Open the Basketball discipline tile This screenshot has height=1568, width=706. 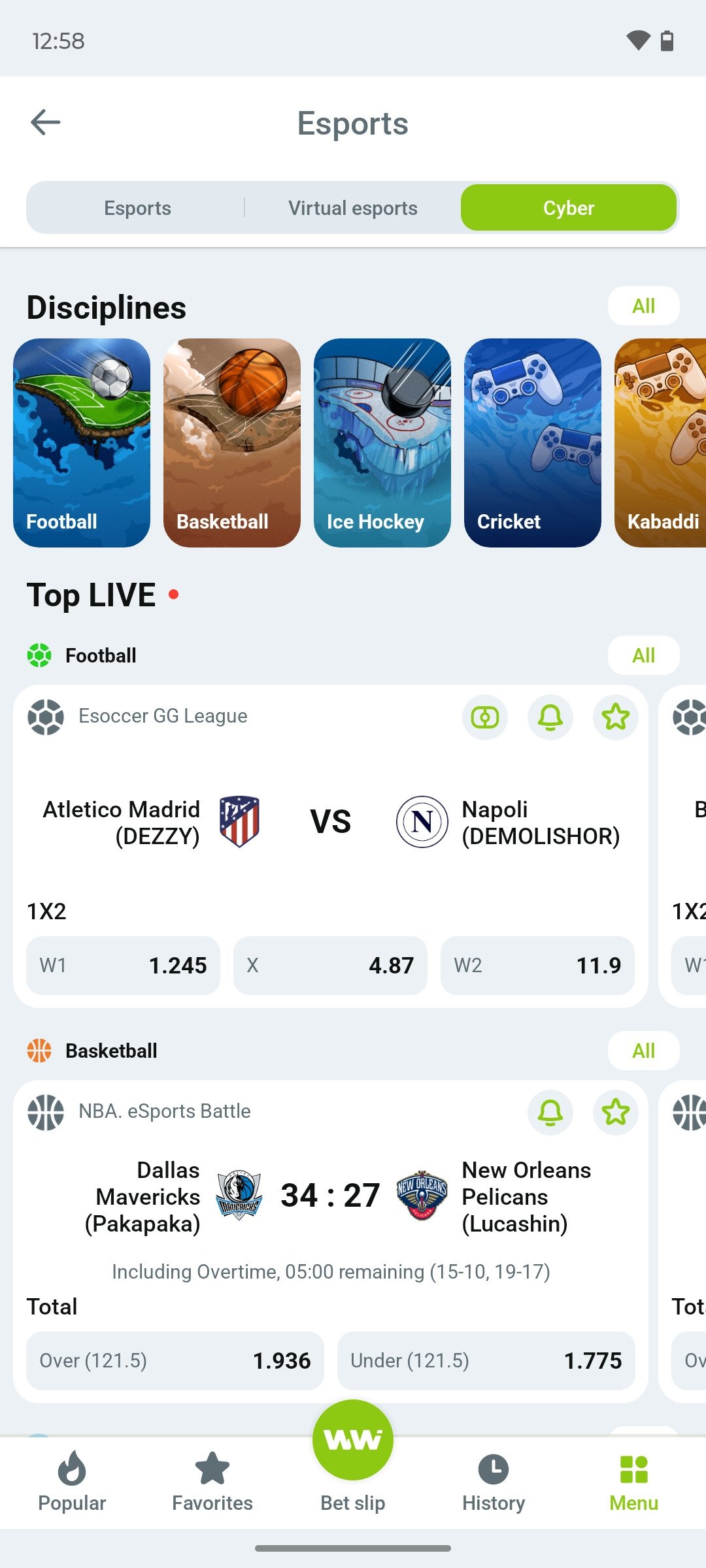pyautogui.click(x=232, y=442)
